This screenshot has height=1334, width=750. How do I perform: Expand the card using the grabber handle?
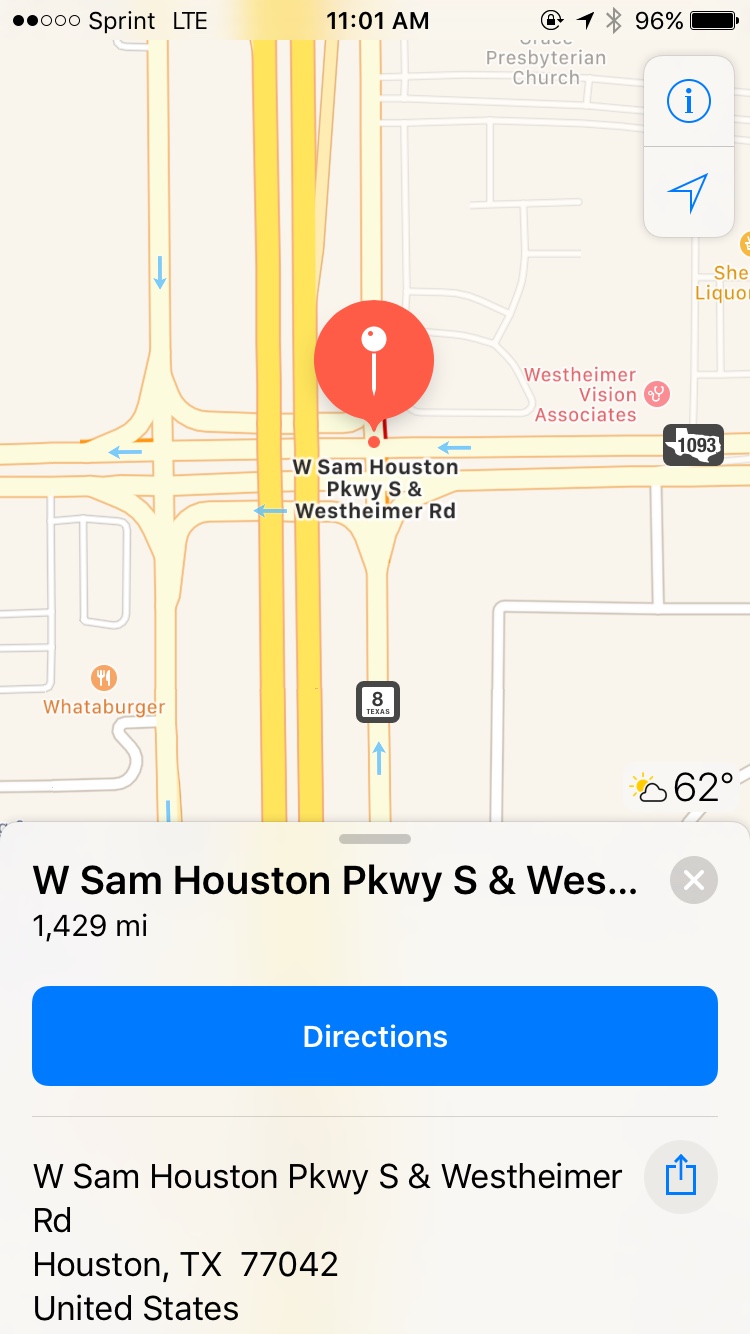click(375, 839)
